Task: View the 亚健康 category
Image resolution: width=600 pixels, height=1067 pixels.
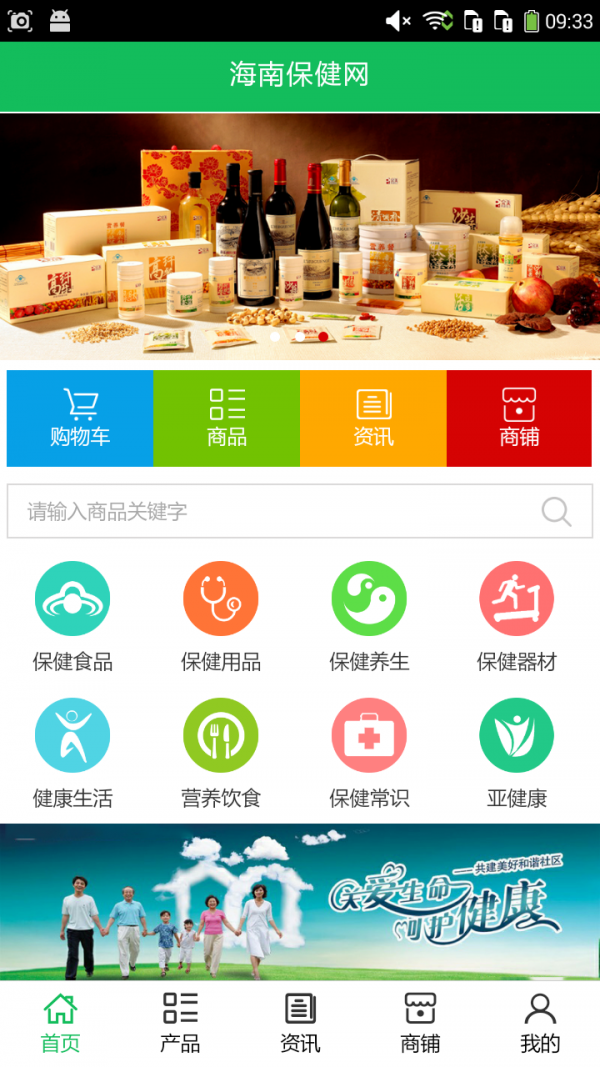Action: 517,752
